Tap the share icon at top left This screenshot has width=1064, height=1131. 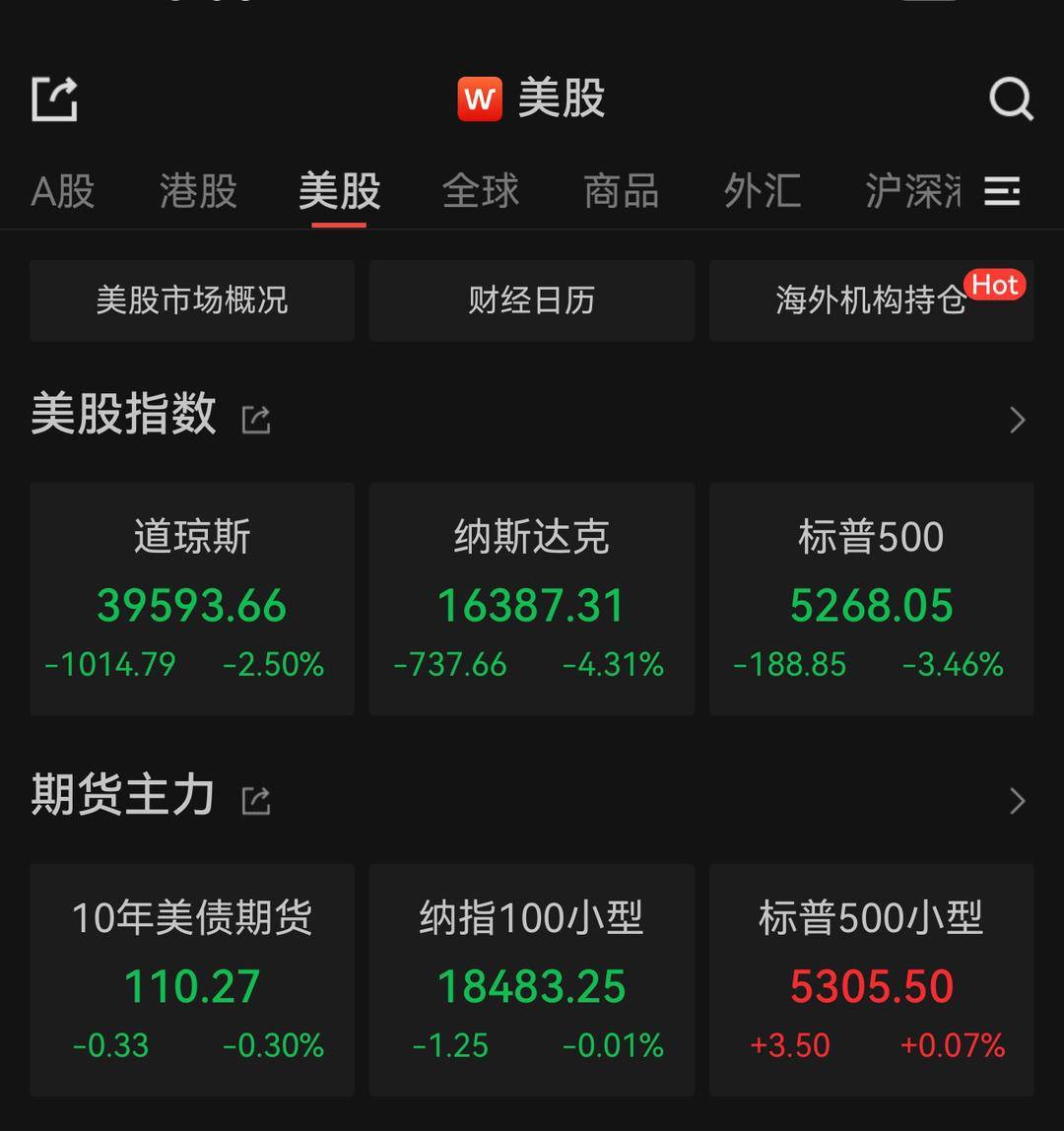click(53, 96)
